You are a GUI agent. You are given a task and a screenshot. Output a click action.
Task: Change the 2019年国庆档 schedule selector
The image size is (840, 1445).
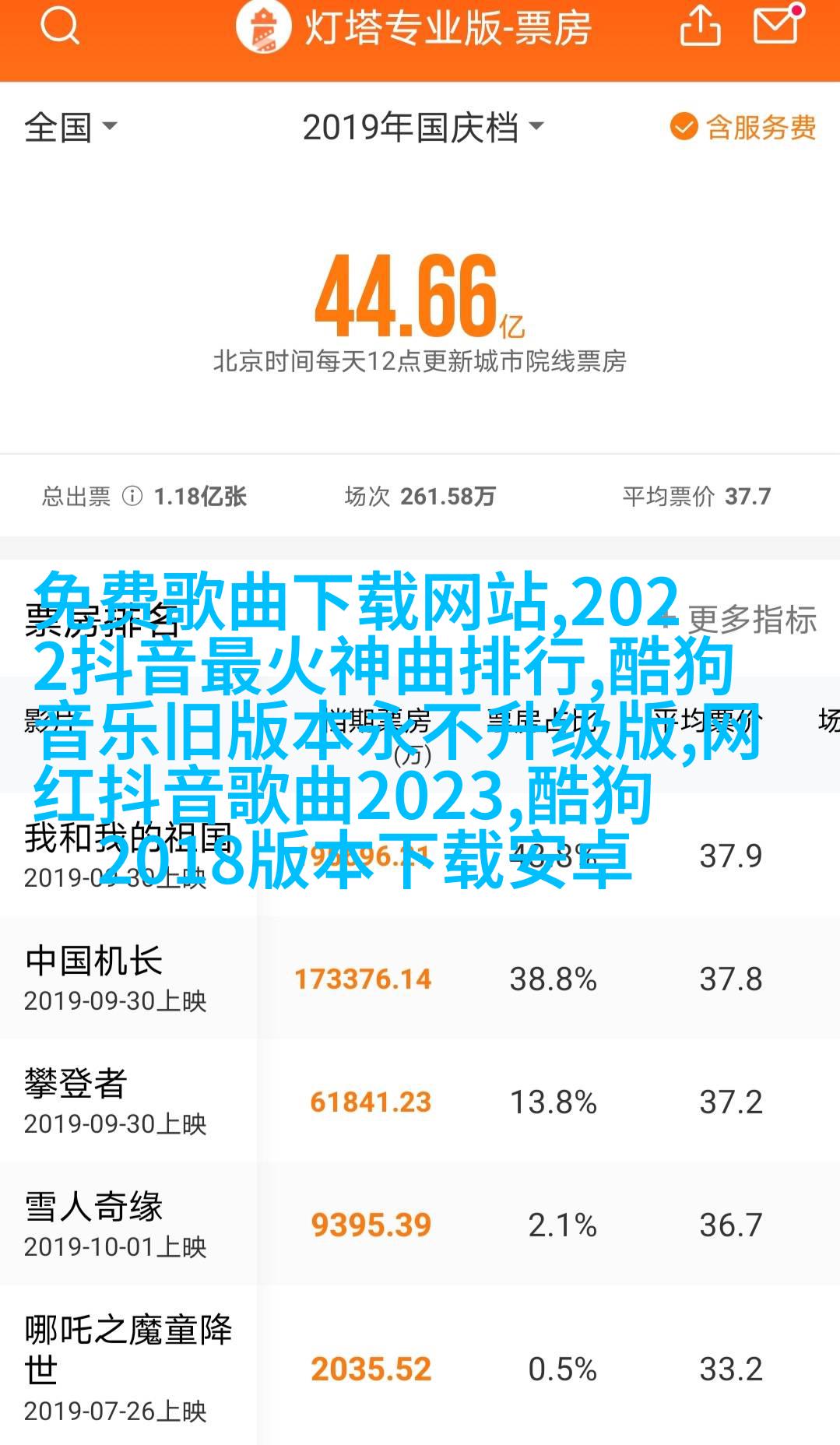[422, 127]
